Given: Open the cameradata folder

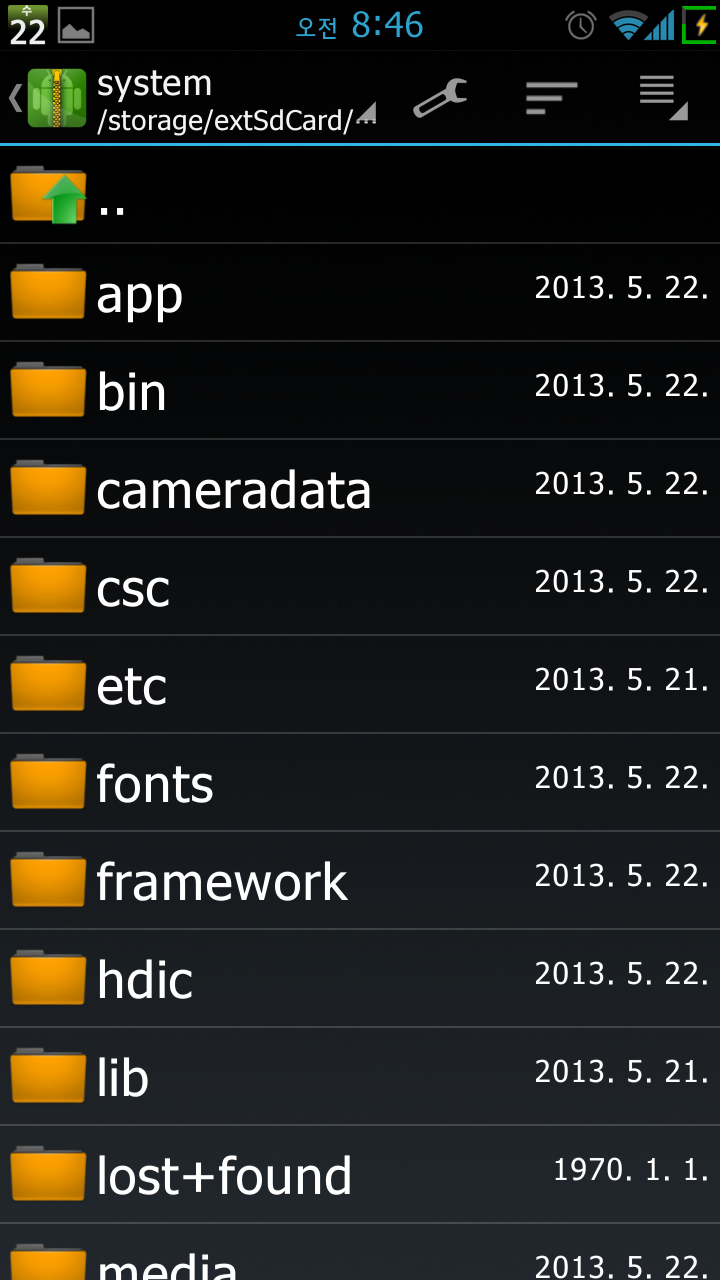Looking at the screenshot, I should tap(360, 489).
